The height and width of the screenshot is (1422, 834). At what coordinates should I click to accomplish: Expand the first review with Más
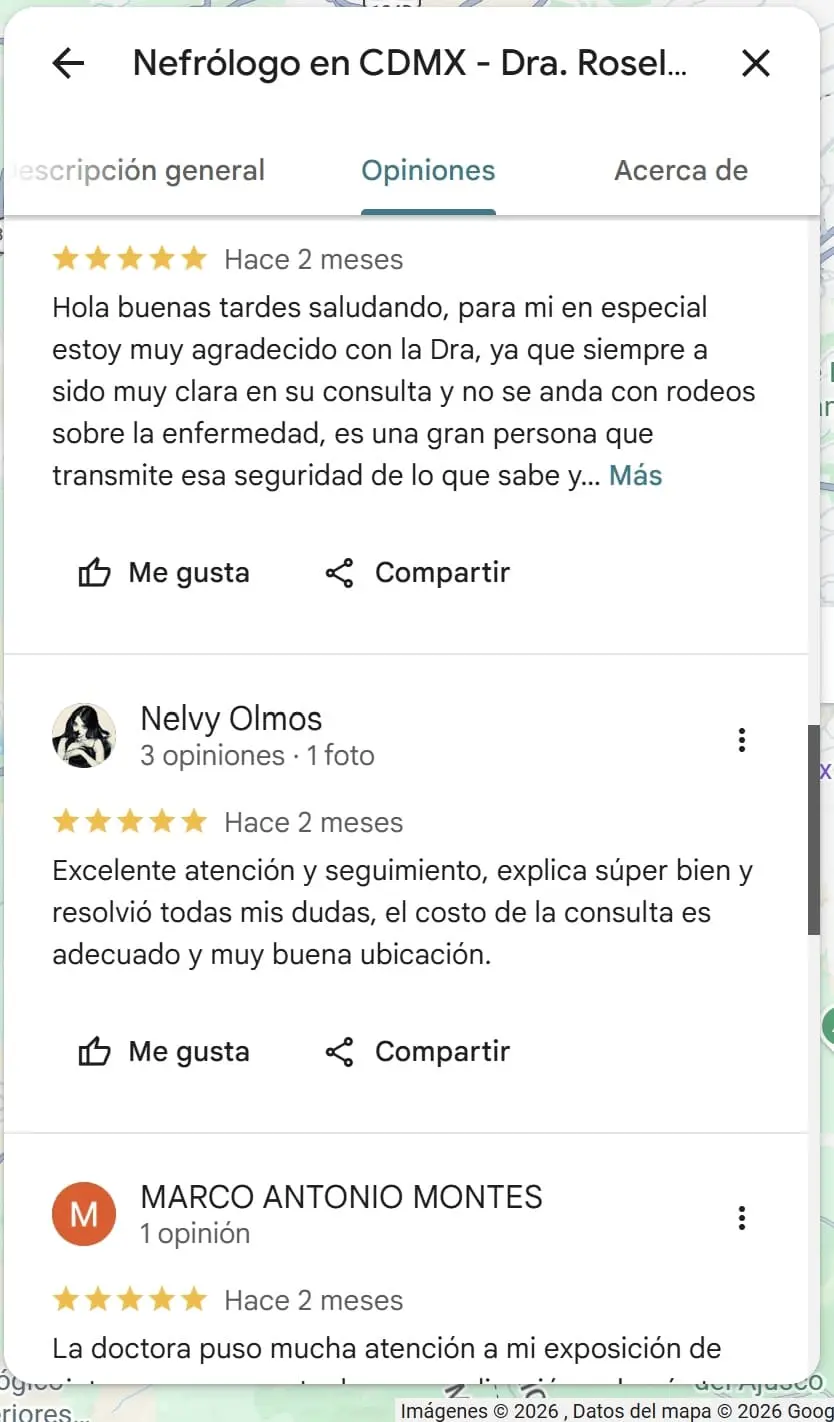(x=635, y=475)
